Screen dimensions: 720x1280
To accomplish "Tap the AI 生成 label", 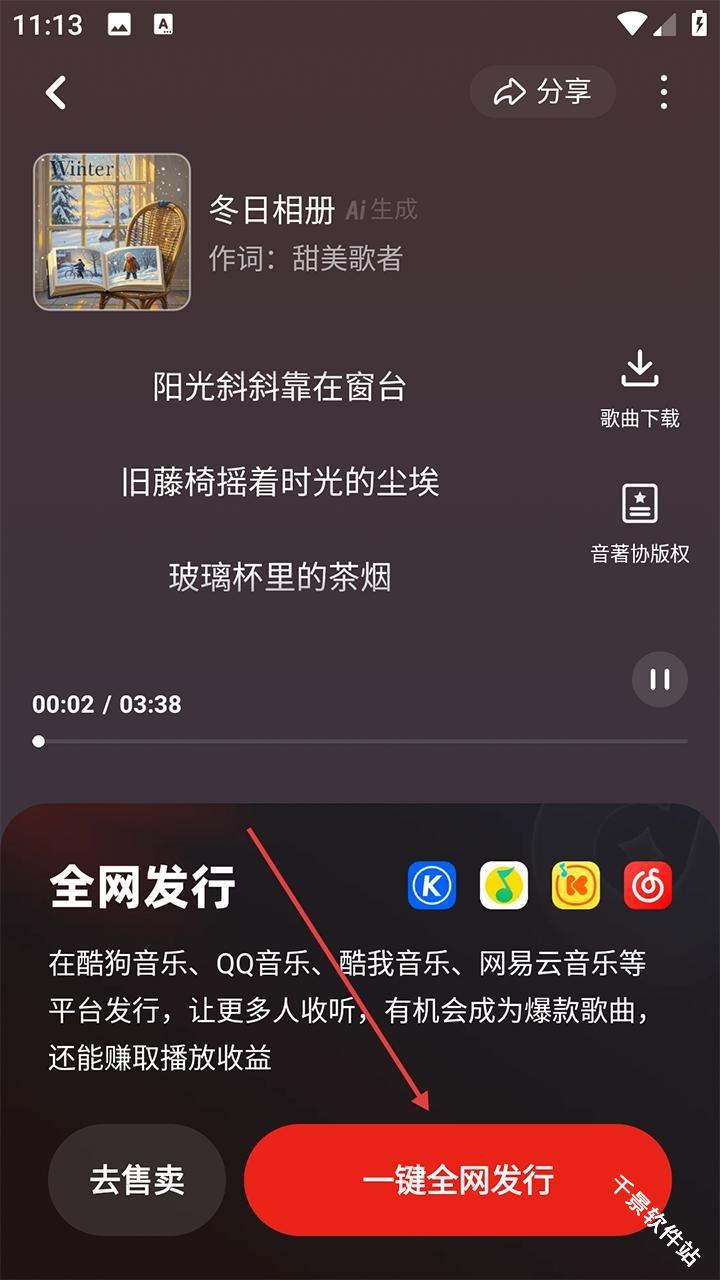I will click(x=381, y=210).
